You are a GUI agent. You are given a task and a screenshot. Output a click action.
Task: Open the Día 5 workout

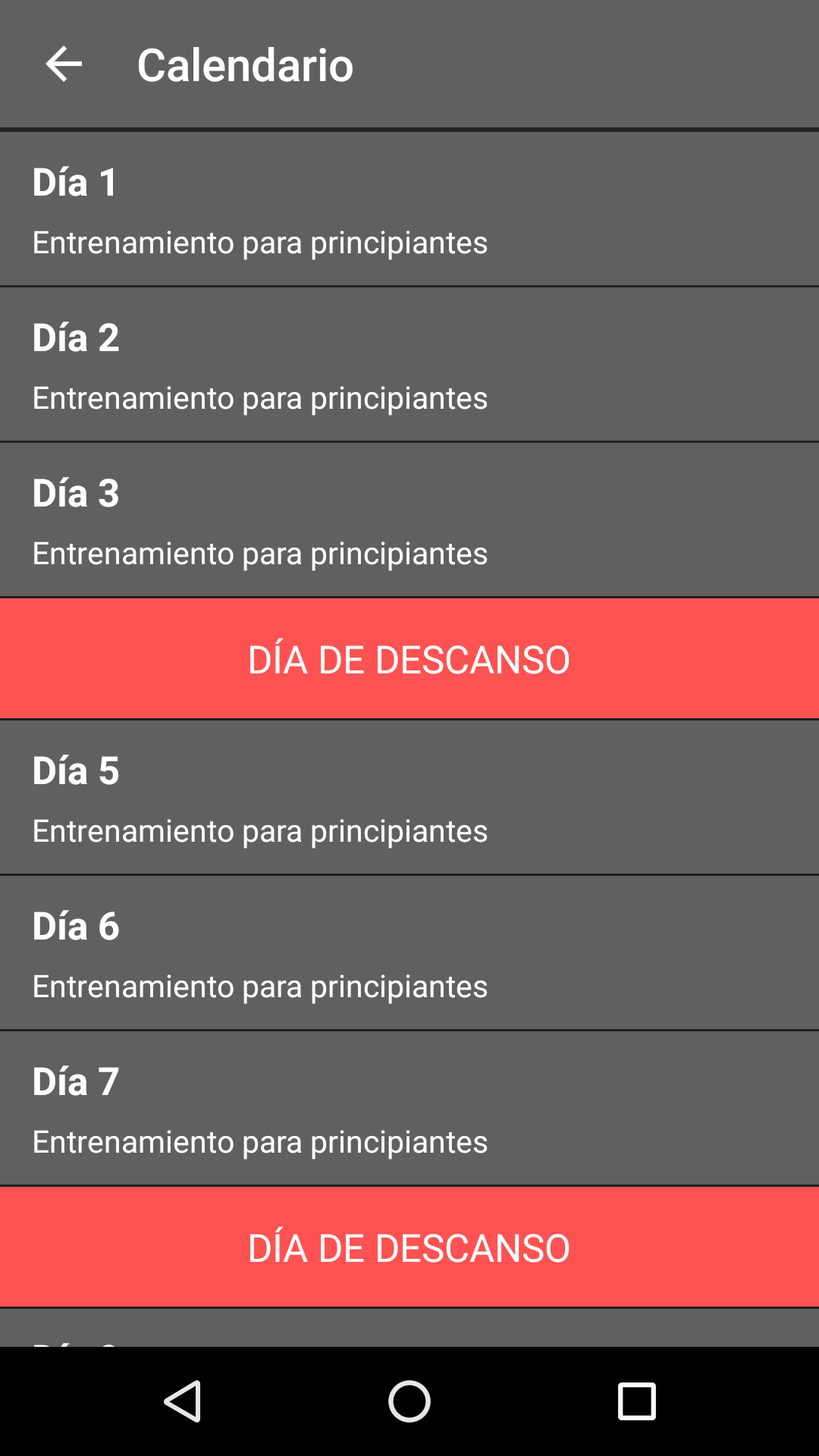pos(409,799)
